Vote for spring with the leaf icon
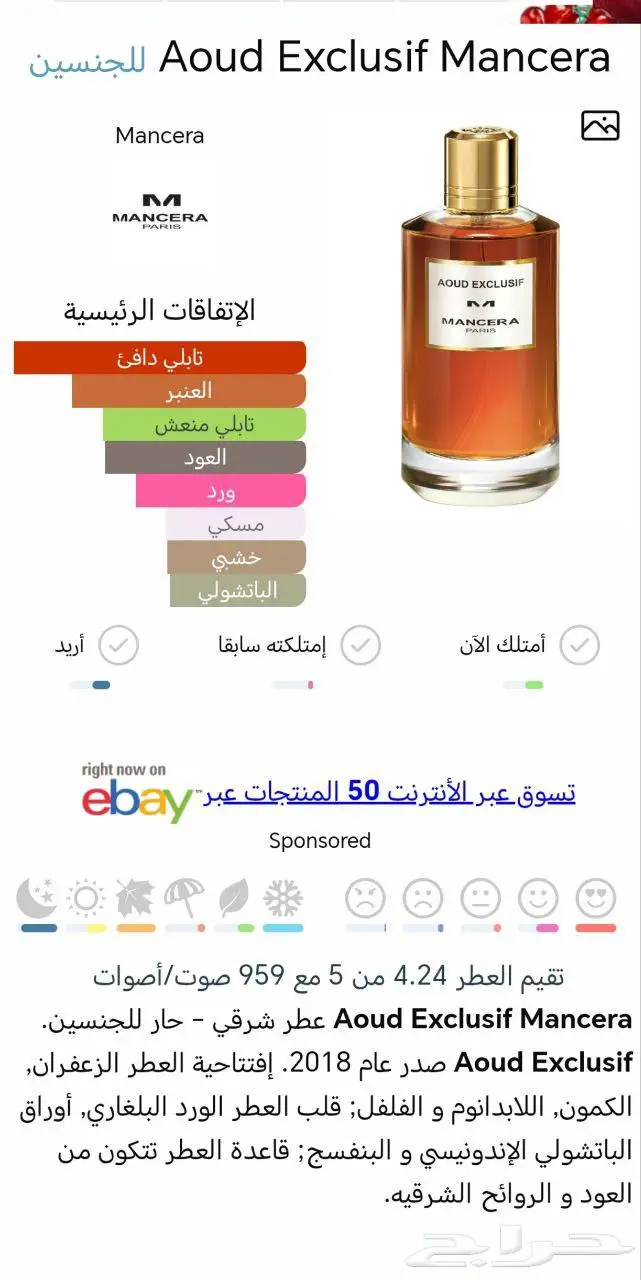 [x=234, y=898]
